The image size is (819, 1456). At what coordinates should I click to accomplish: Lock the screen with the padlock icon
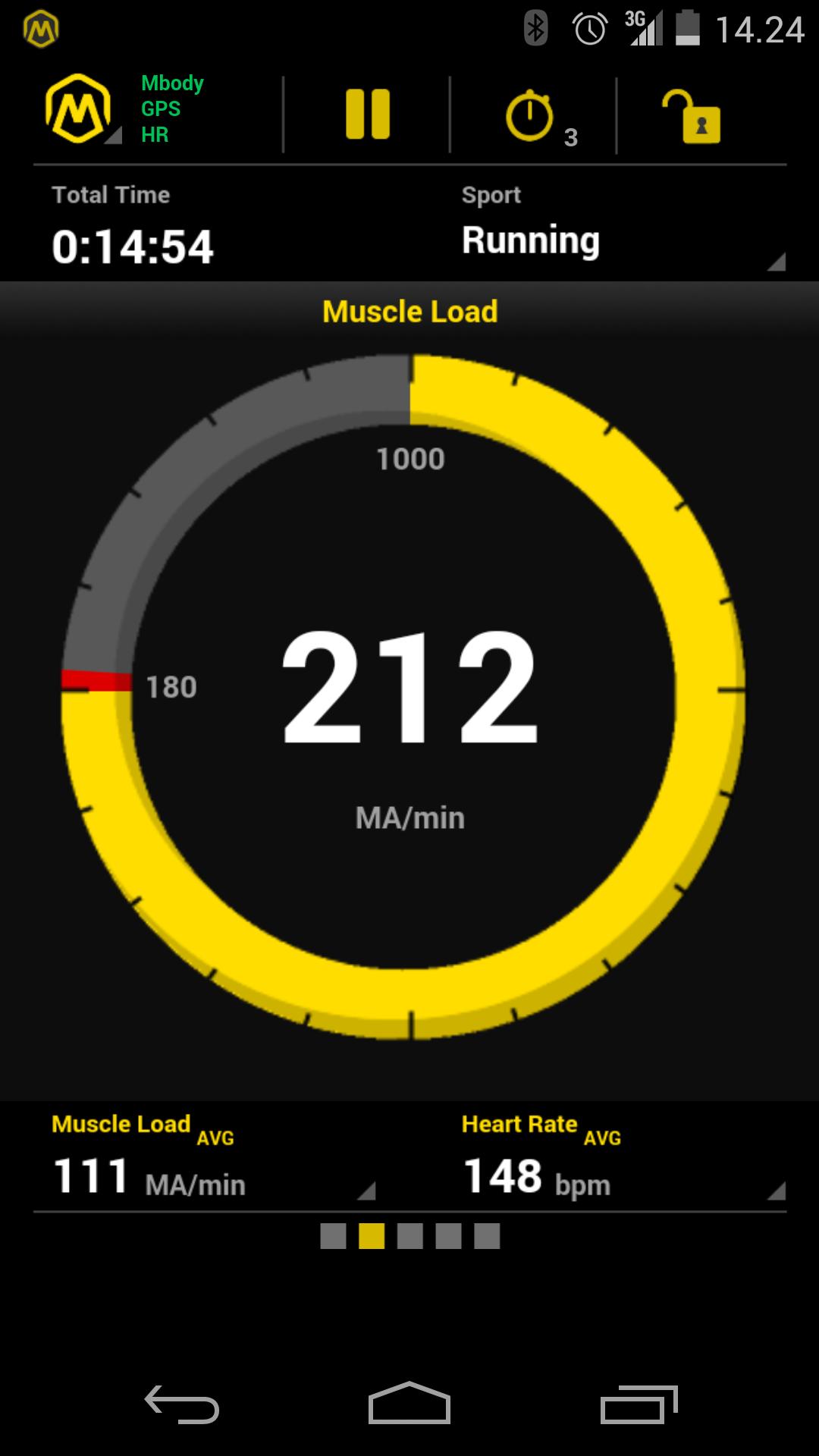click(x=692, y=117)
